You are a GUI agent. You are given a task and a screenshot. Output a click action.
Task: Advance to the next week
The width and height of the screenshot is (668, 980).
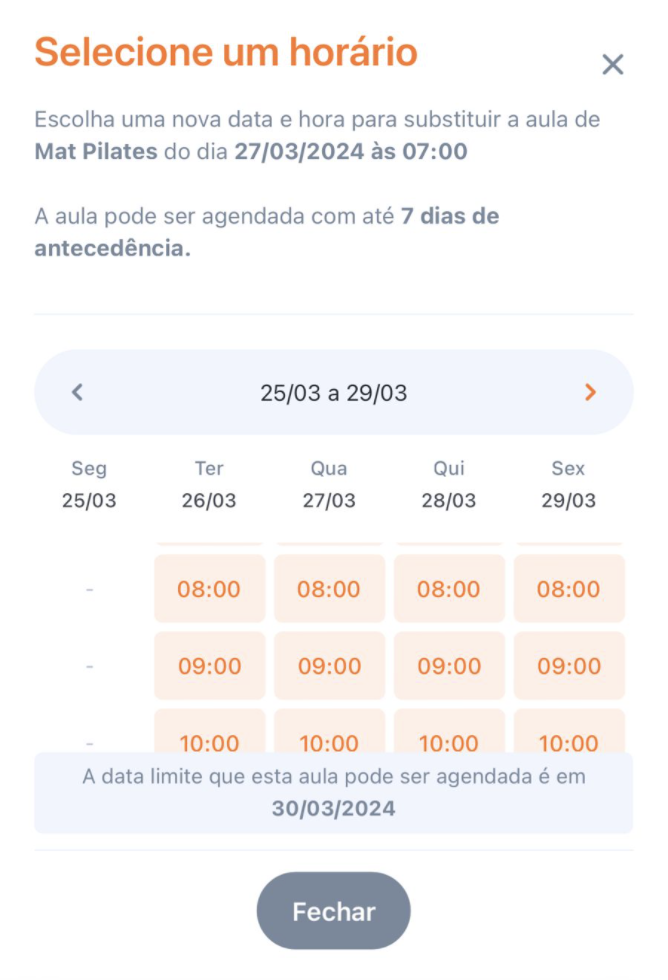click(590, 392)
